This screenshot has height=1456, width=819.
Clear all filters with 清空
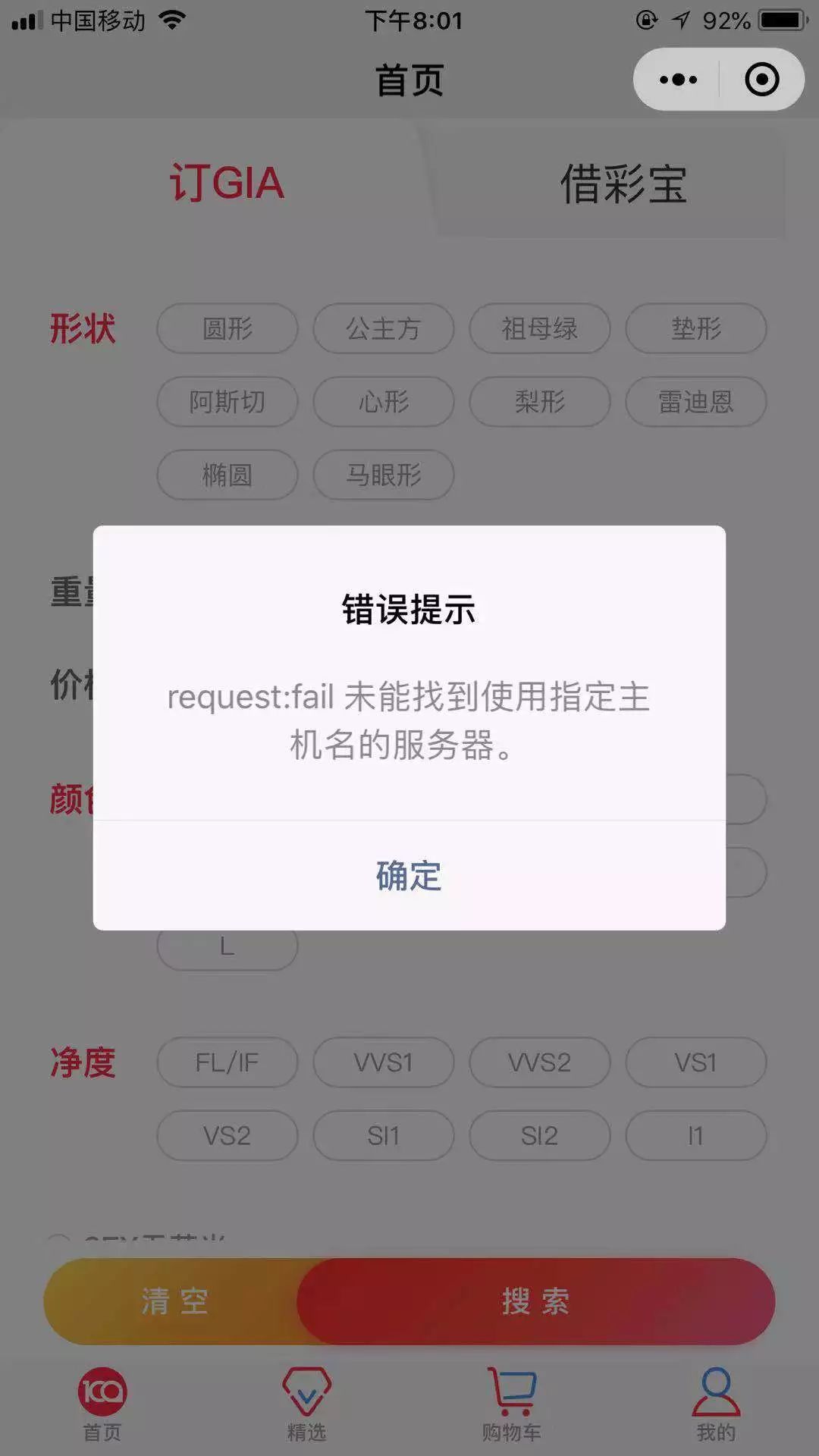[173, 1301]
